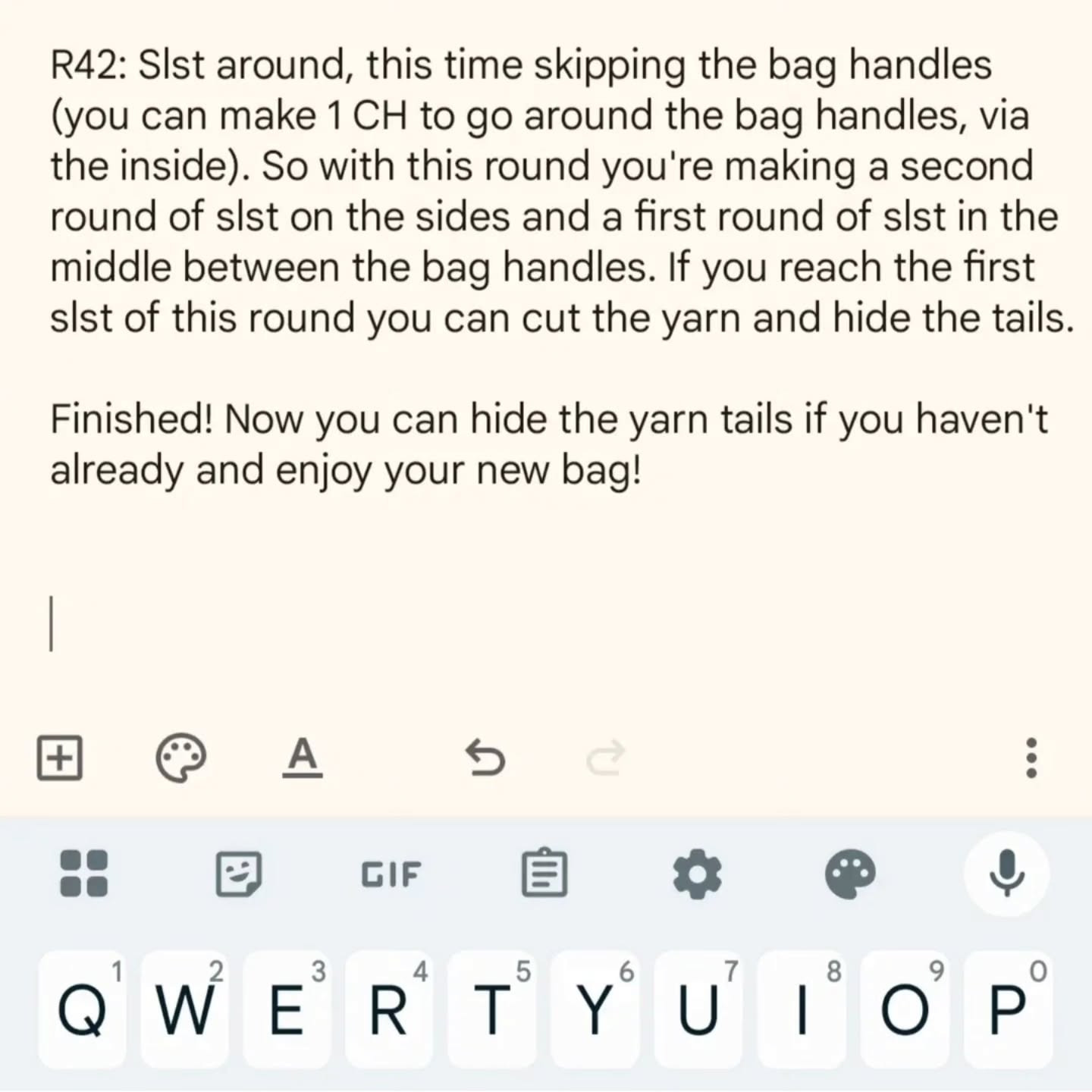This screenshot has height=1092, width=1092.
Task: Open the add-item plus box in note toolbar
Action: click(x=60, y=758)
